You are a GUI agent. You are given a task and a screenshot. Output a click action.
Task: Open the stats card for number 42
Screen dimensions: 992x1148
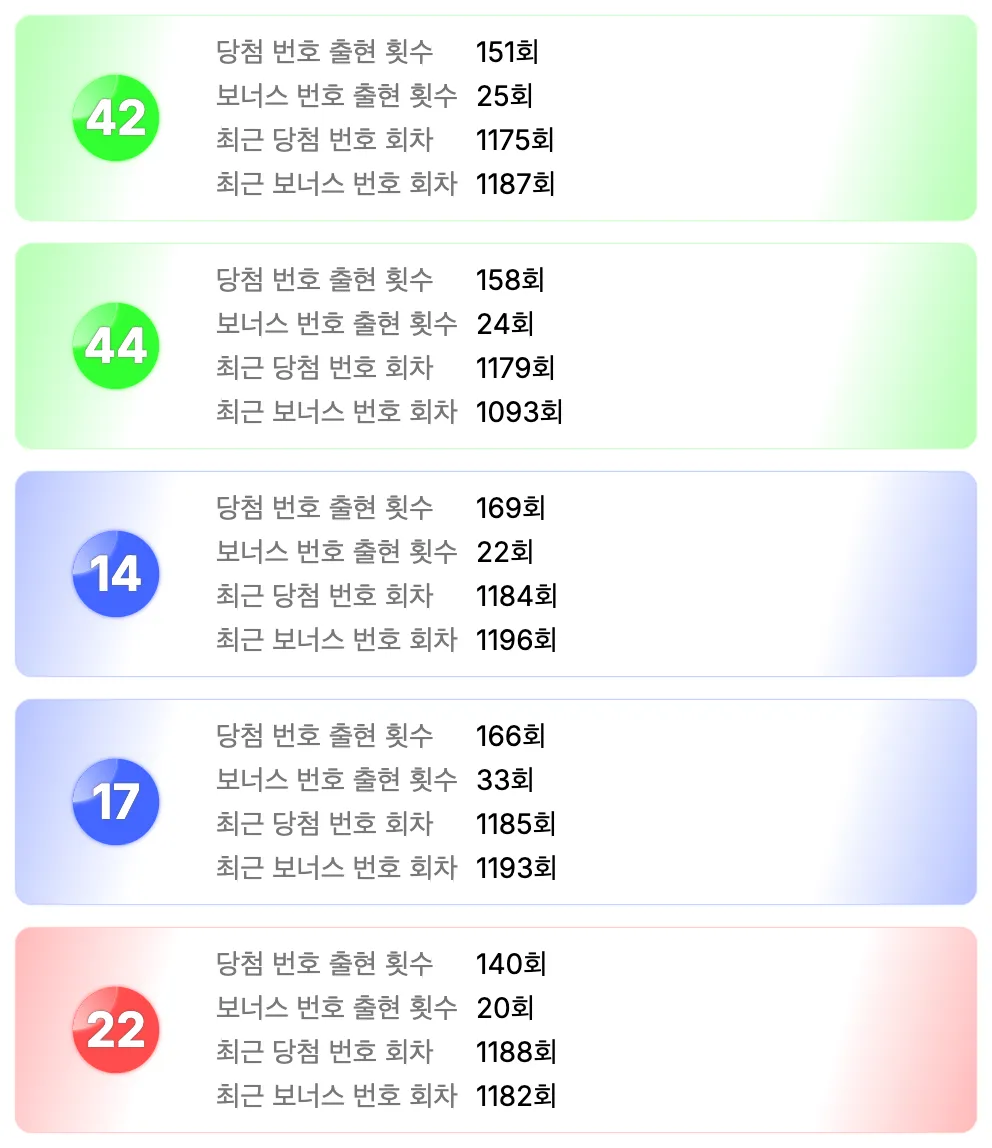[x=496, y=117]
